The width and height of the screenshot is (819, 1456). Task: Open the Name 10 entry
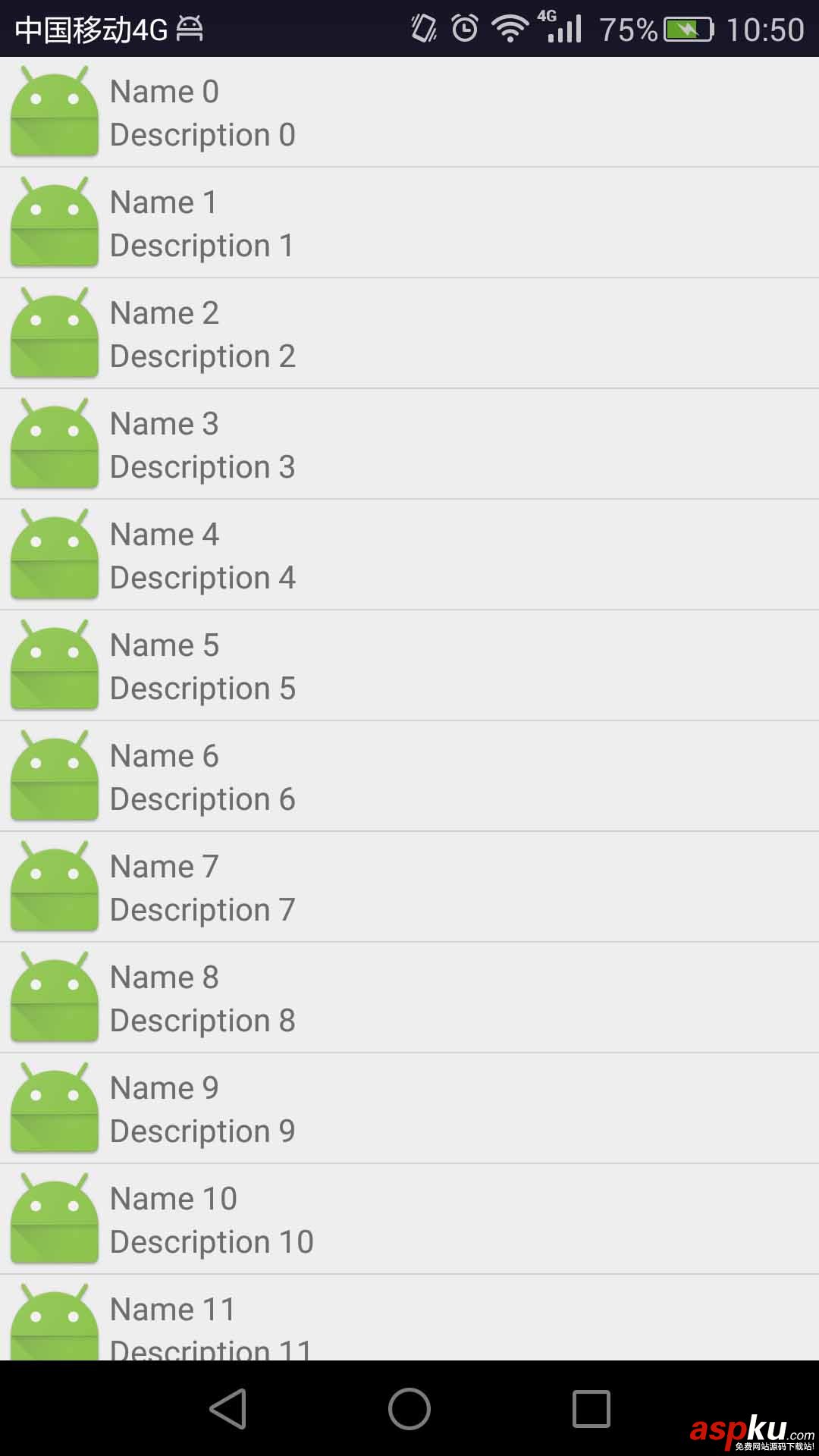pos(409,1219)
